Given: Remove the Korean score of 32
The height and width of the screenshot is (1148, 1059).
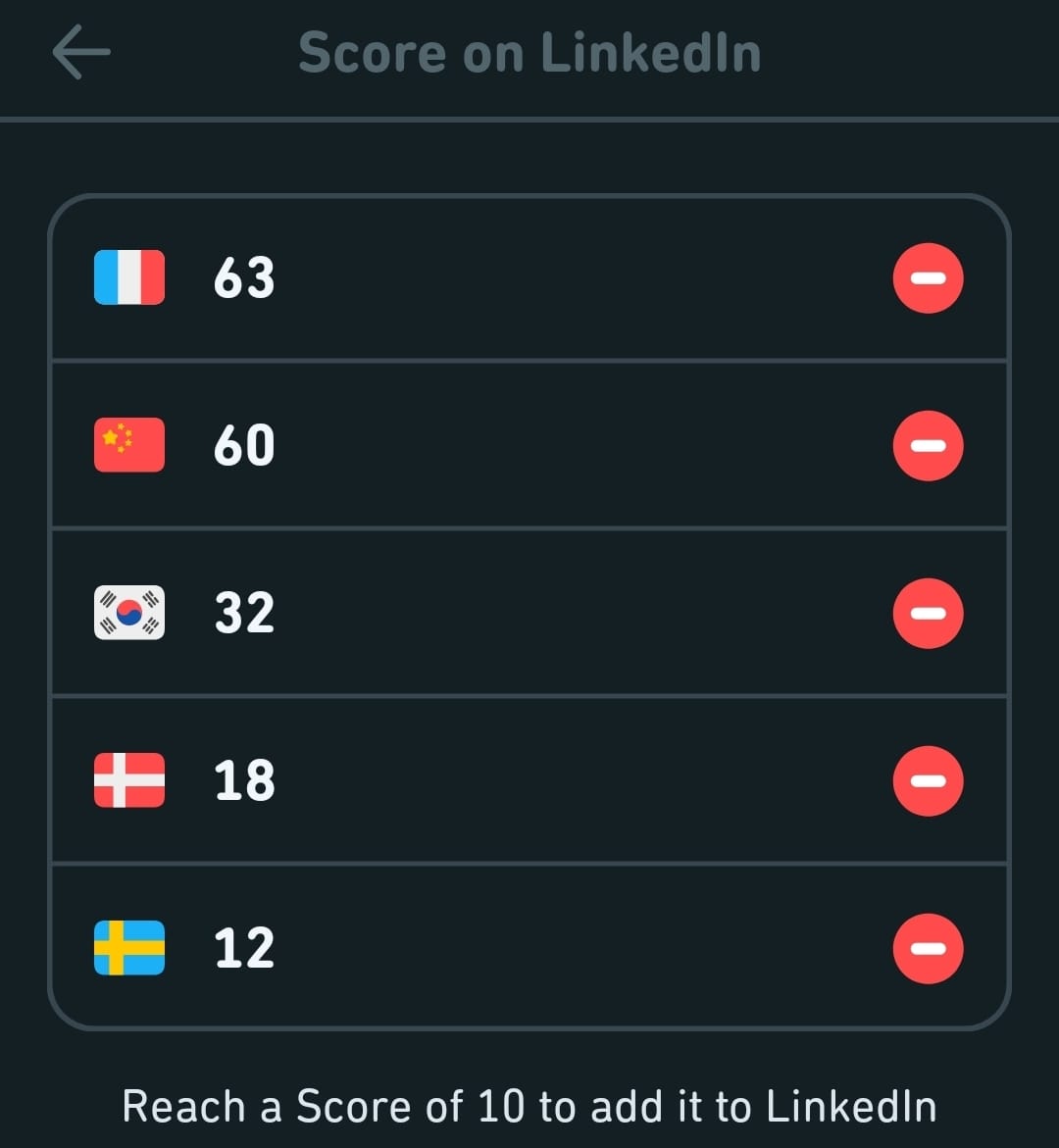Looking at the screenshot, I should click(928, 614).
